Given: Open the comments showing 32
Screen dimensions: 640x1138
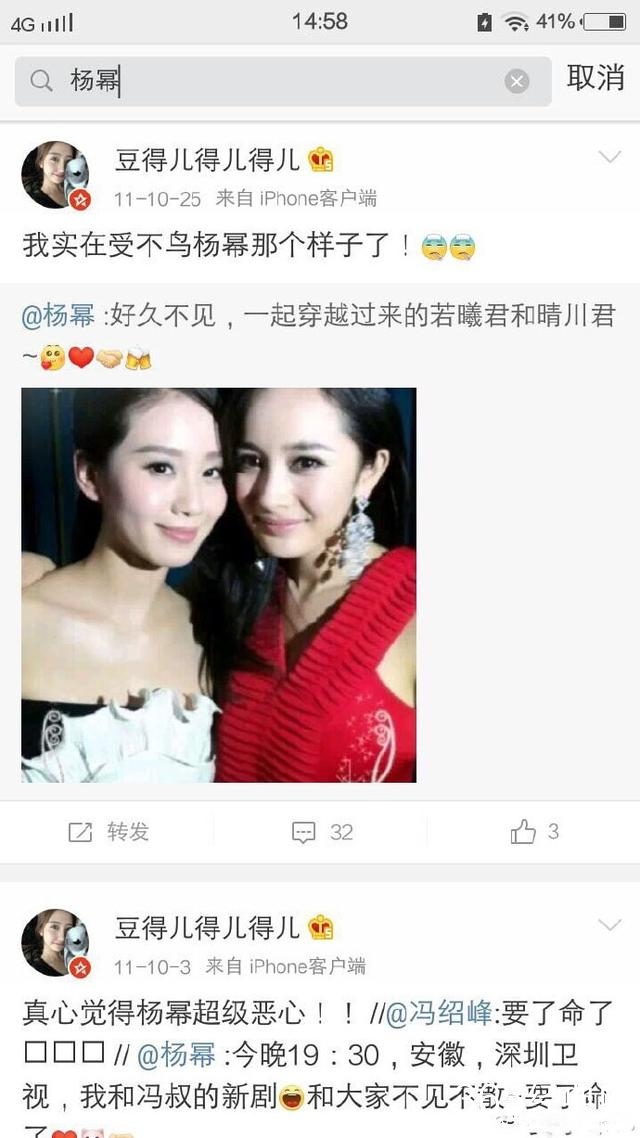Looking at the screenshot, I should pos(322,832).
